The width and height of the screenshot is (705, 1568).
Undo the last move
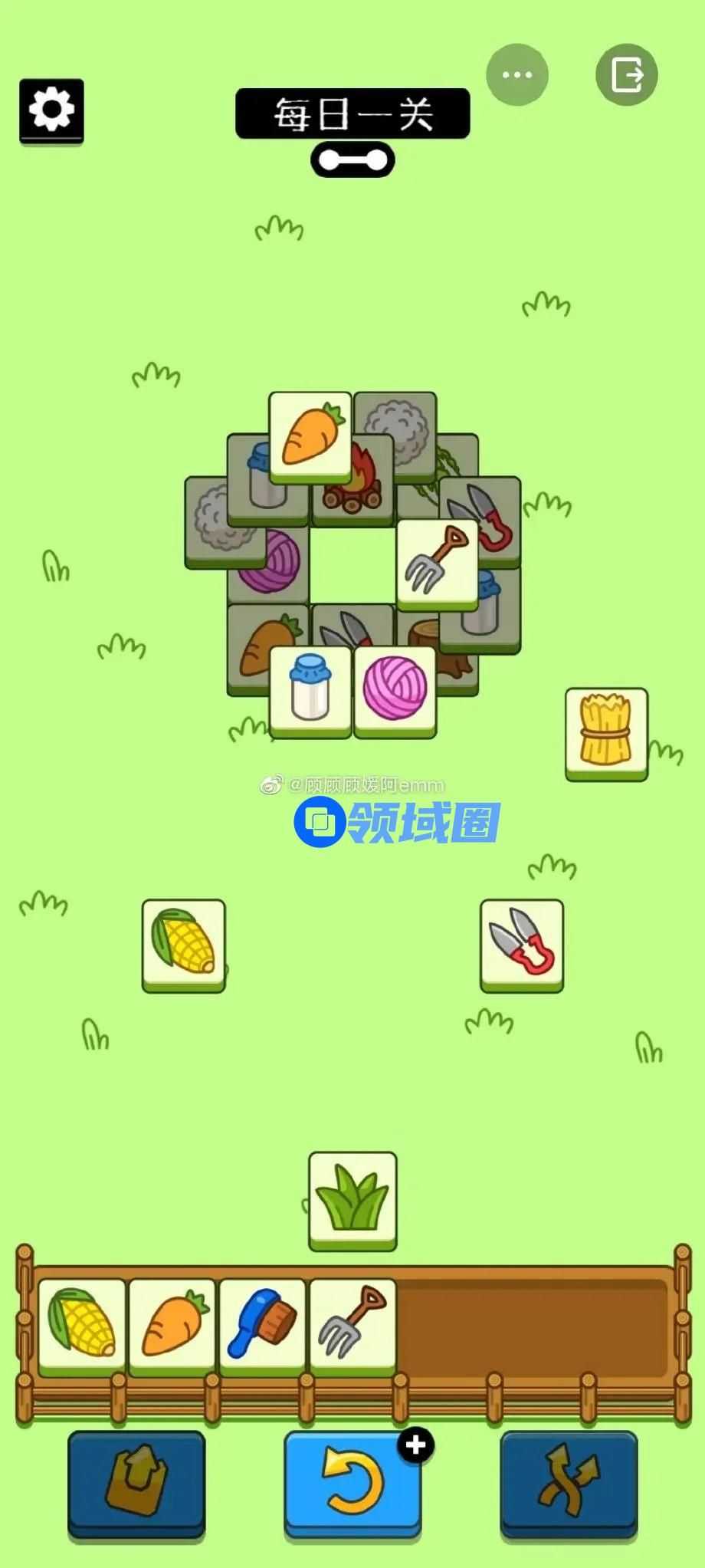point(352,1481)
